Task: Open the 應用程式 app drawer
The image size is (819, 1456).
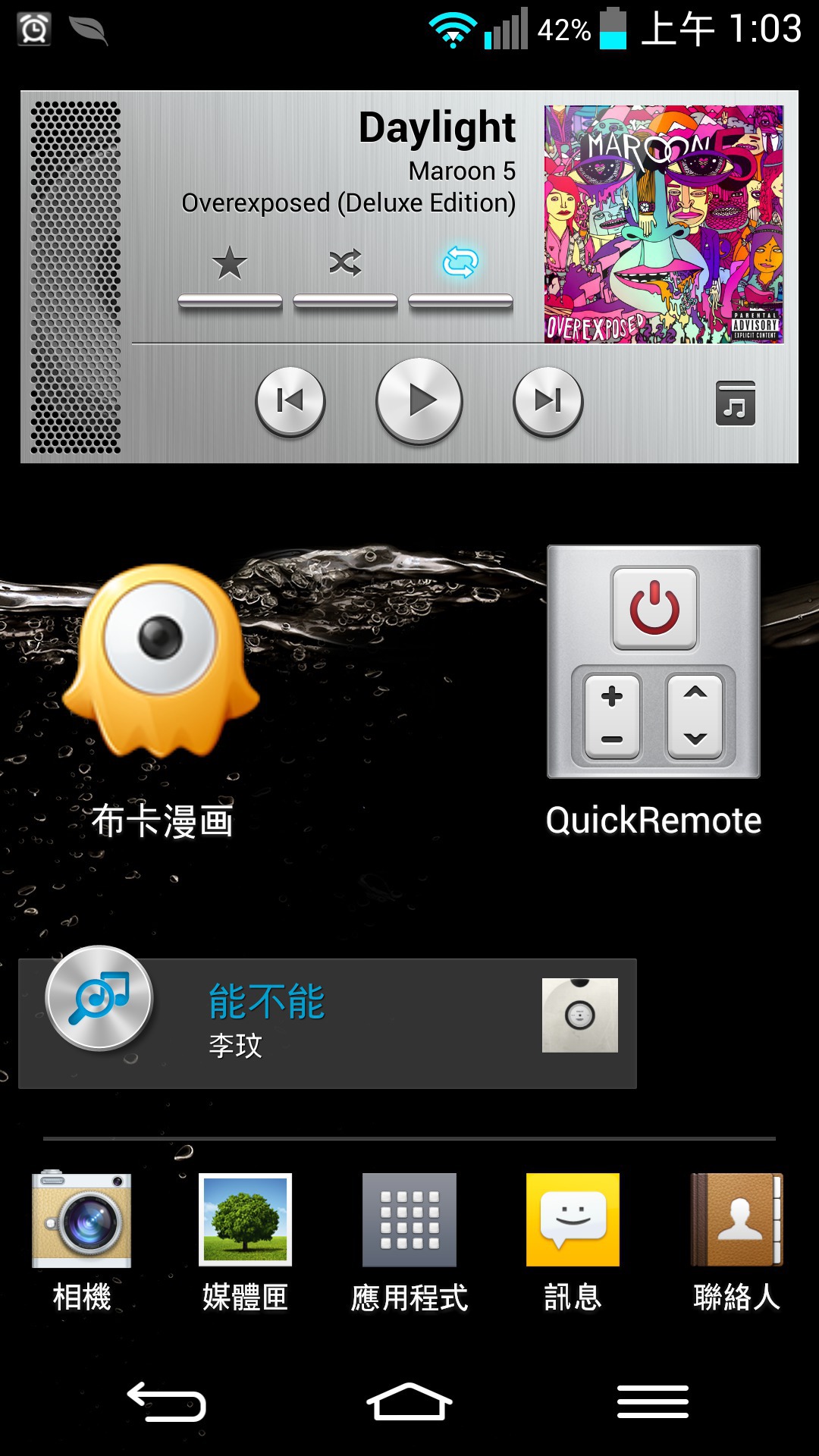Action: [x=409, y=1241]
